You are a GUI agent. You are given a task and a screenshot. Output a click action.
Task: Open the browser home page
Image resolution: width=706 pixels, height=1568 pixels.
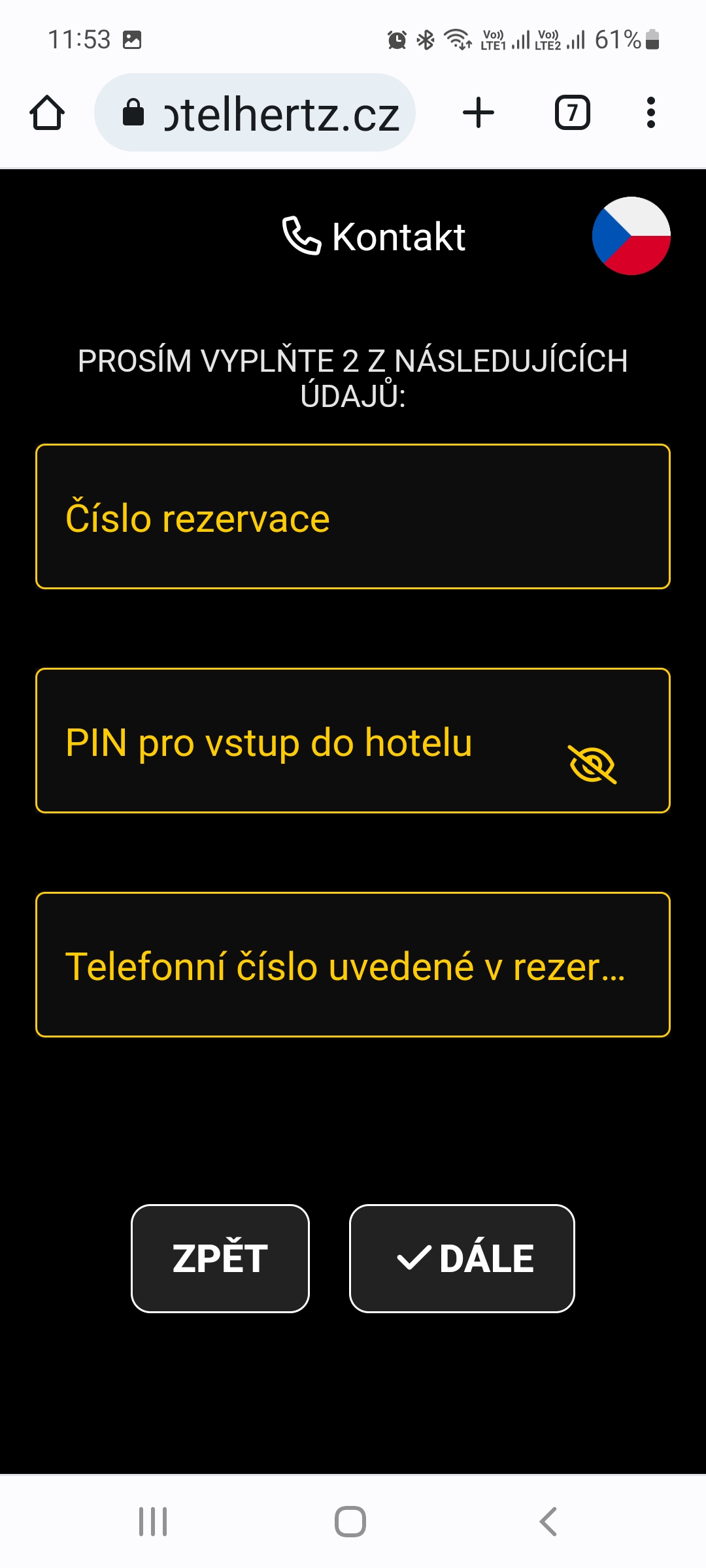coord(47,113)
